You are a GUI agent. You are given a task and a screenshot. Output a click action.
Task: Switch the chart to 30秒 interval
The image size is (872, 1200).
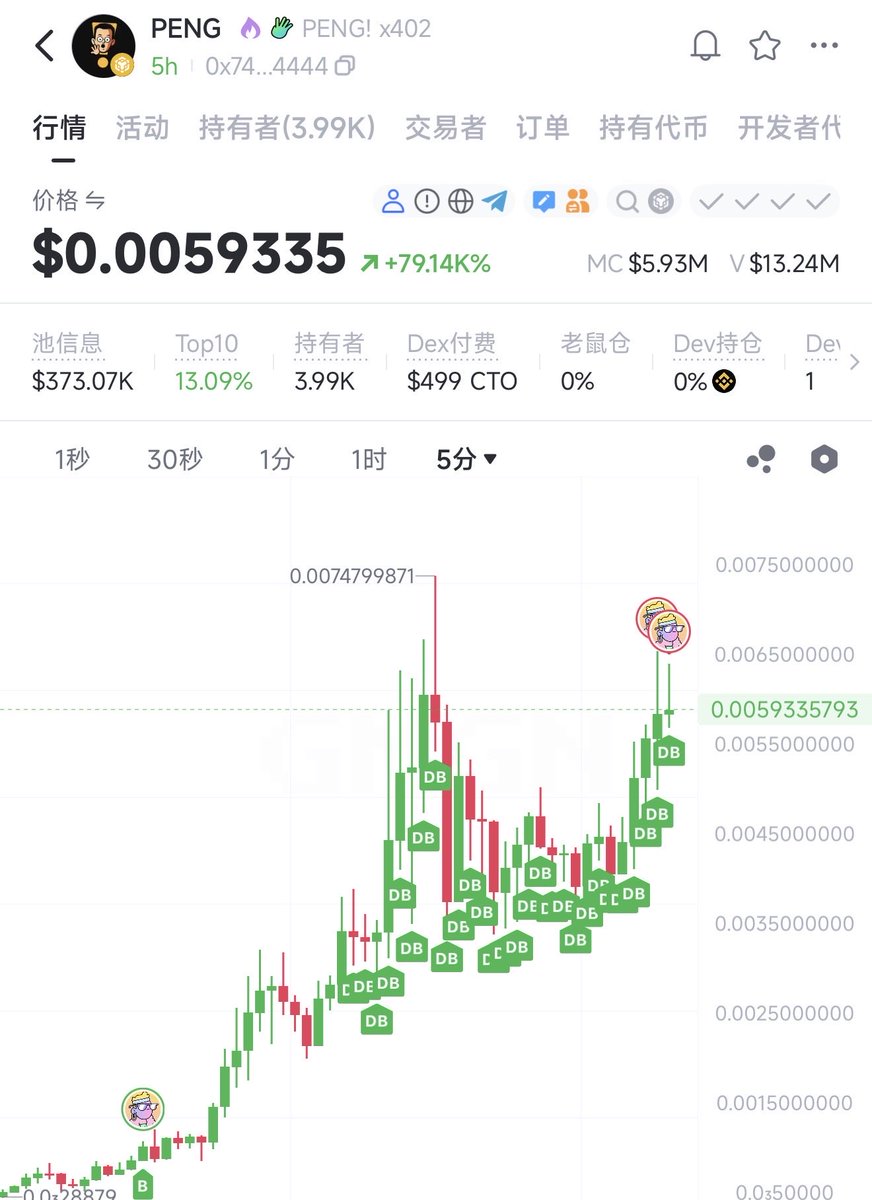click(175, 460)
